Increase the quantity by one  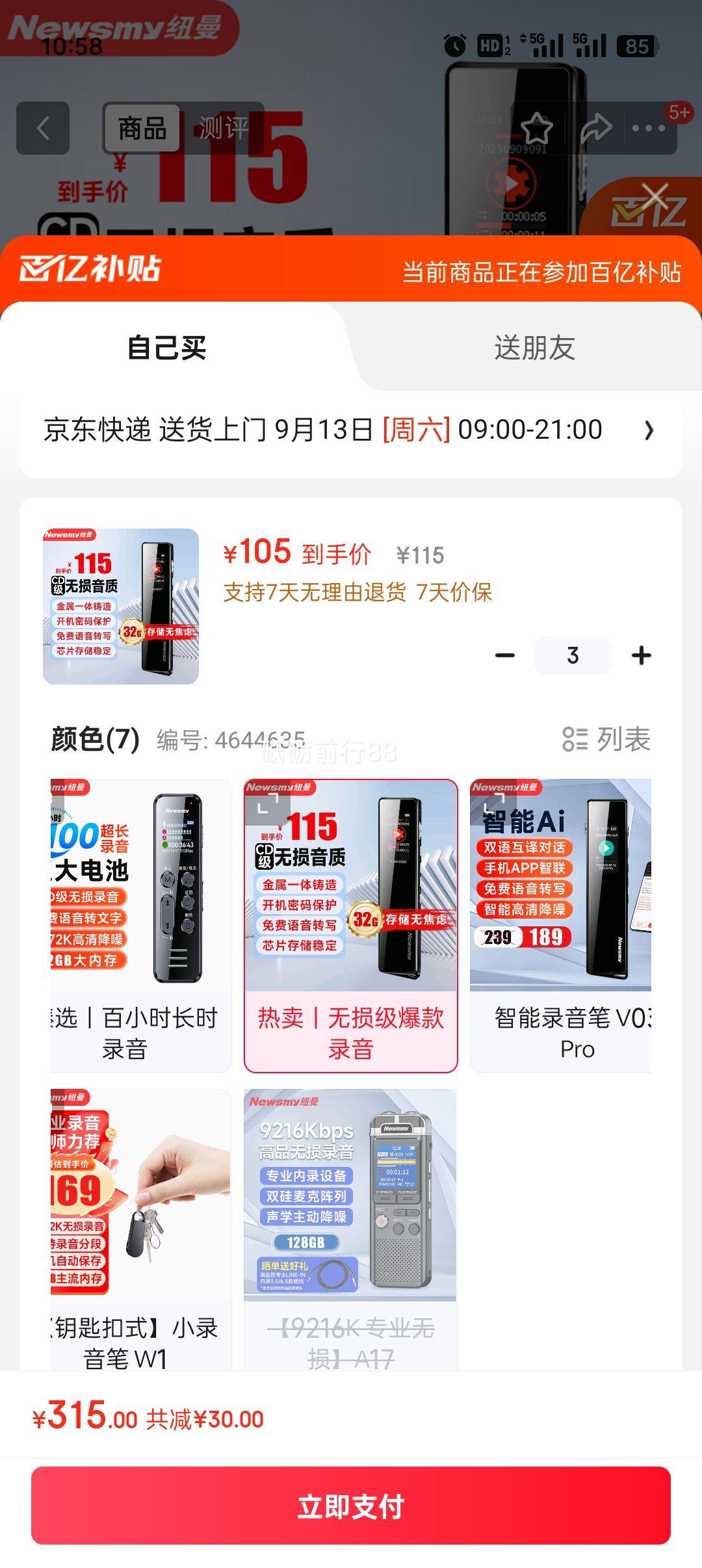click(x=641, y=655)
